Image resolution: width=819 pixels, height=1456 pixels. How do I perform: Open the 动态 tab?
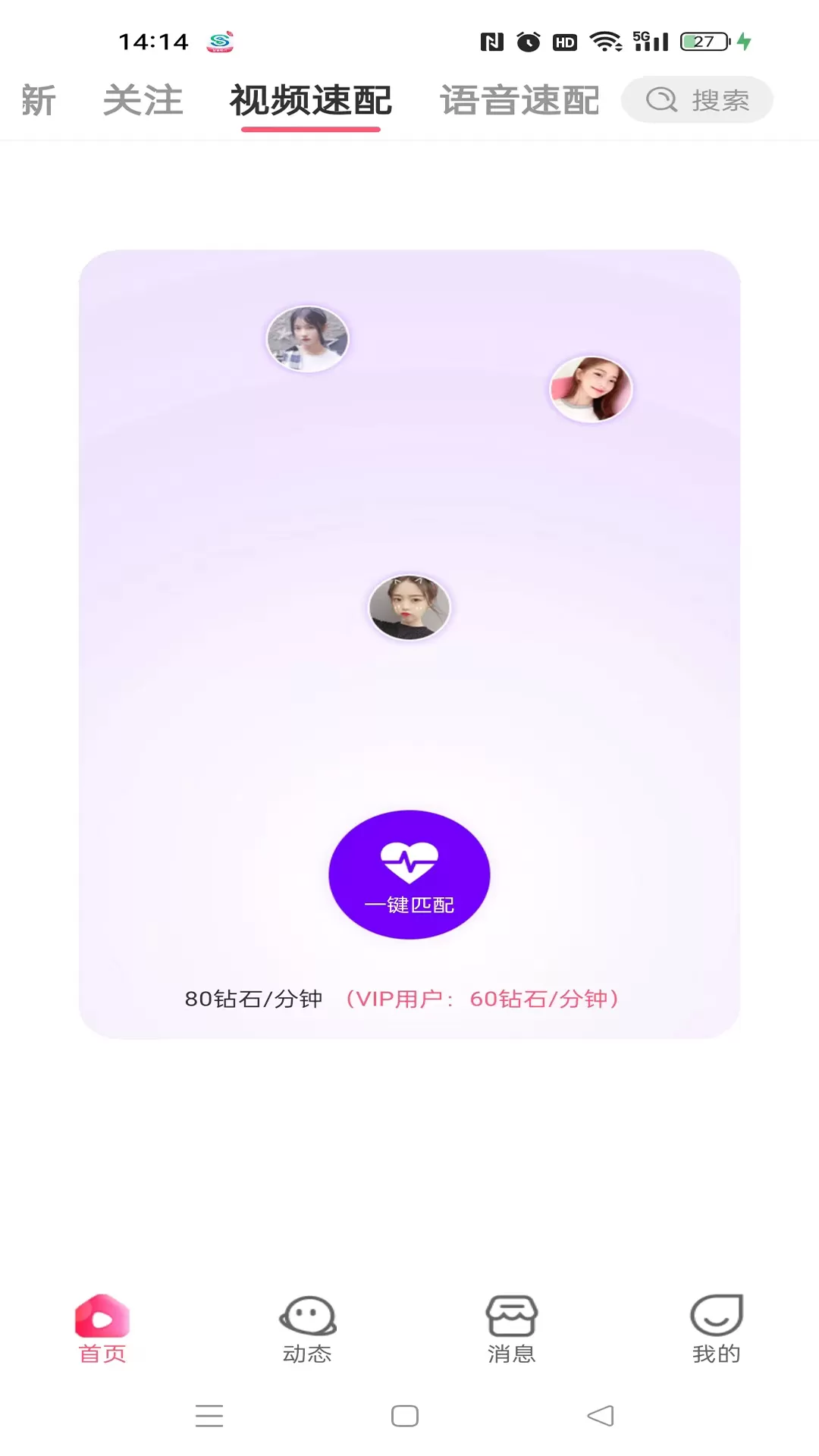pos(307,1329)
